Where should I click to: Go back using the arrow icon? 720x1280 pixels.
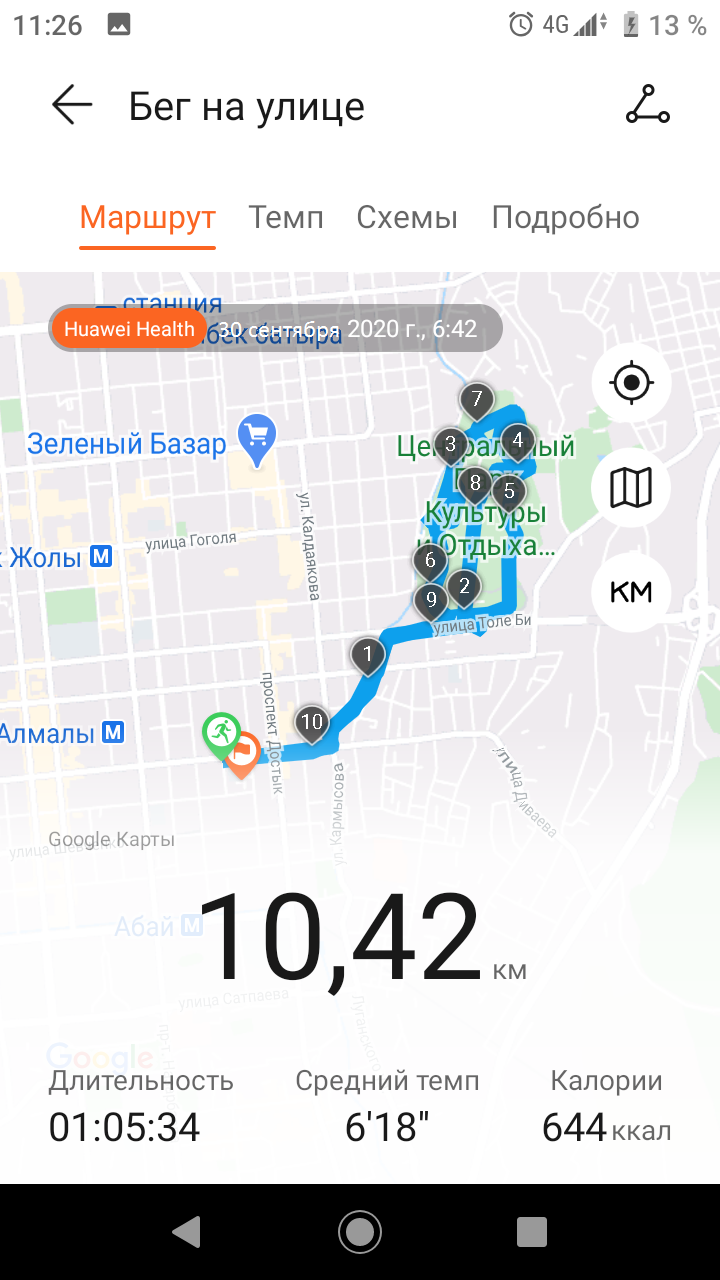click(x=72, y=105)
